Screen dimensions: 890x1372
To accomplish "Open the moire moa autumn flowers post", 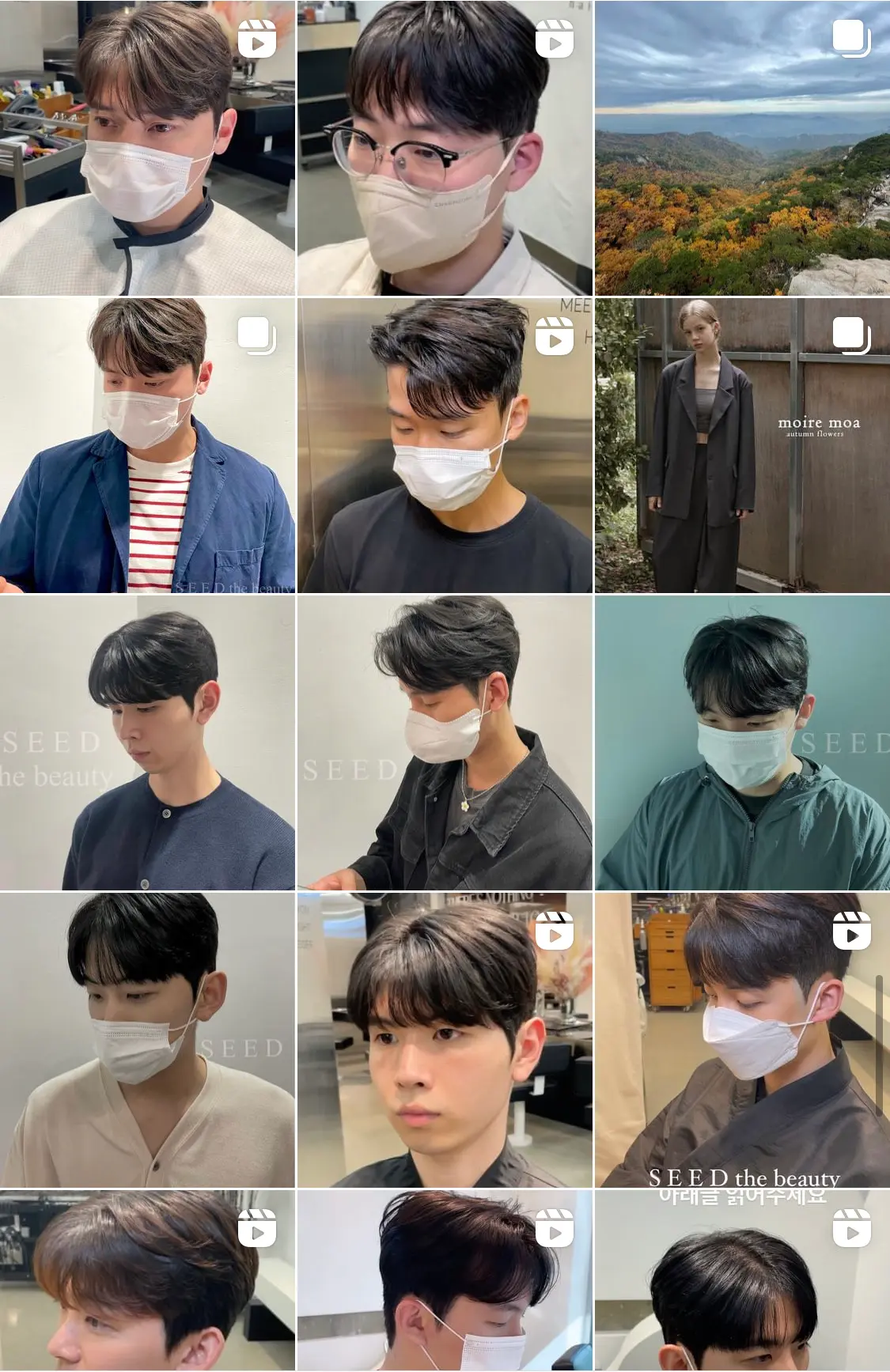I will pos(742,445).
